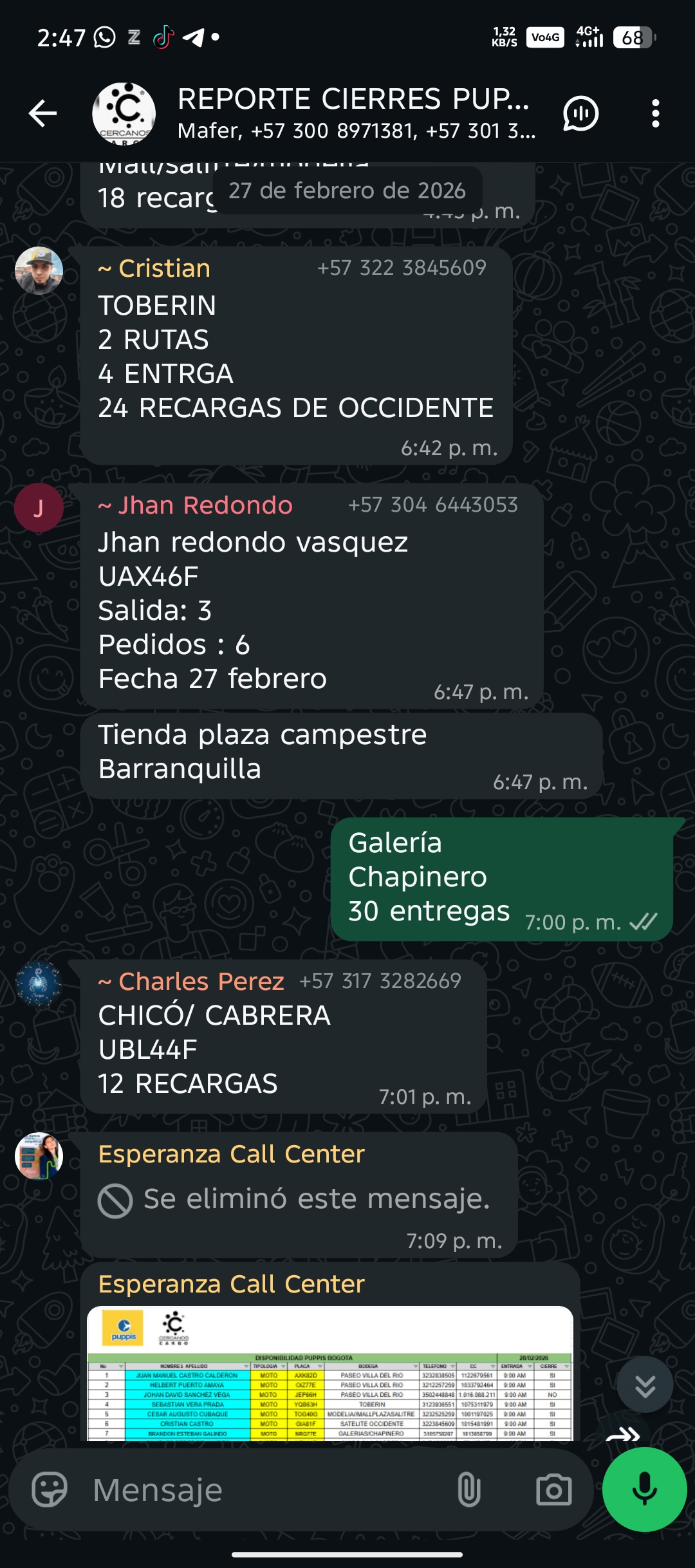Screen dimensions: 695x1568
Task: Focus the Mensaje text field
Action: (x=257, y=1489)
